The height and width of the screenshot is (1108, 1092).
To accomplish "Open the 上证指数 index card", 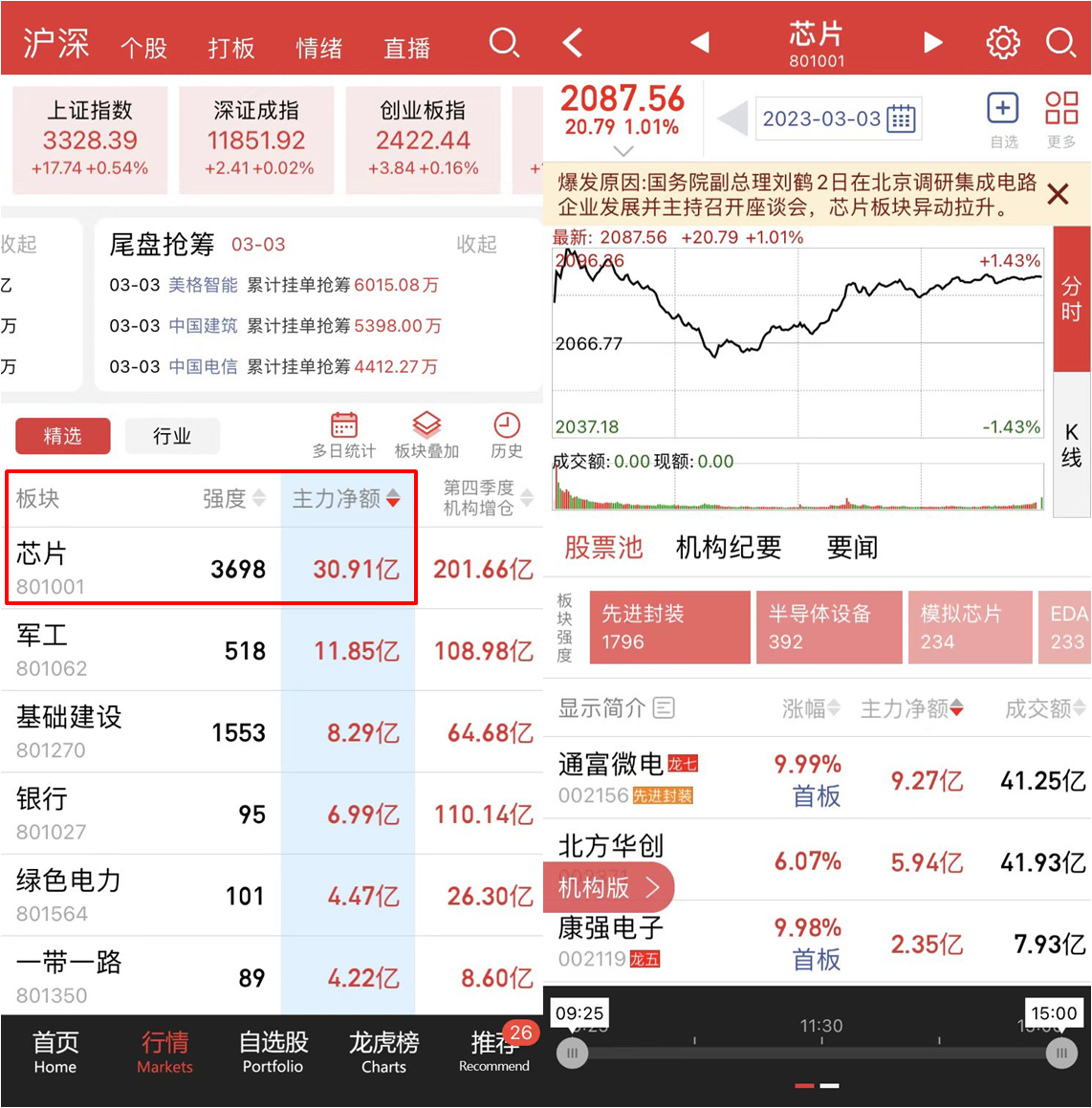I will tap(90, 141).
